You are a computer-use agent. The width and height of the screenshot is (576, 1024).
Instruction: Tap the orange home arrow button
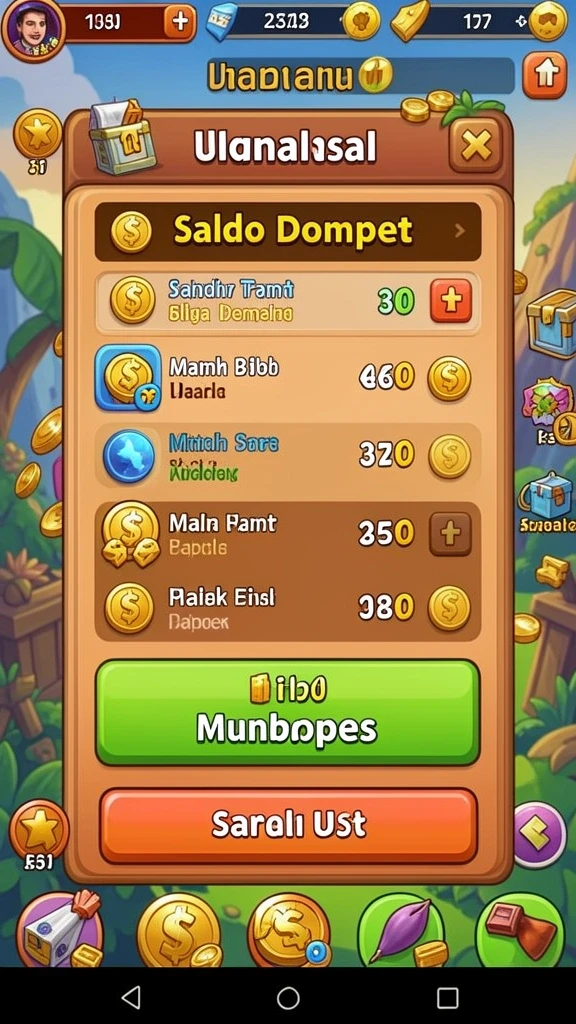[545, 76]
